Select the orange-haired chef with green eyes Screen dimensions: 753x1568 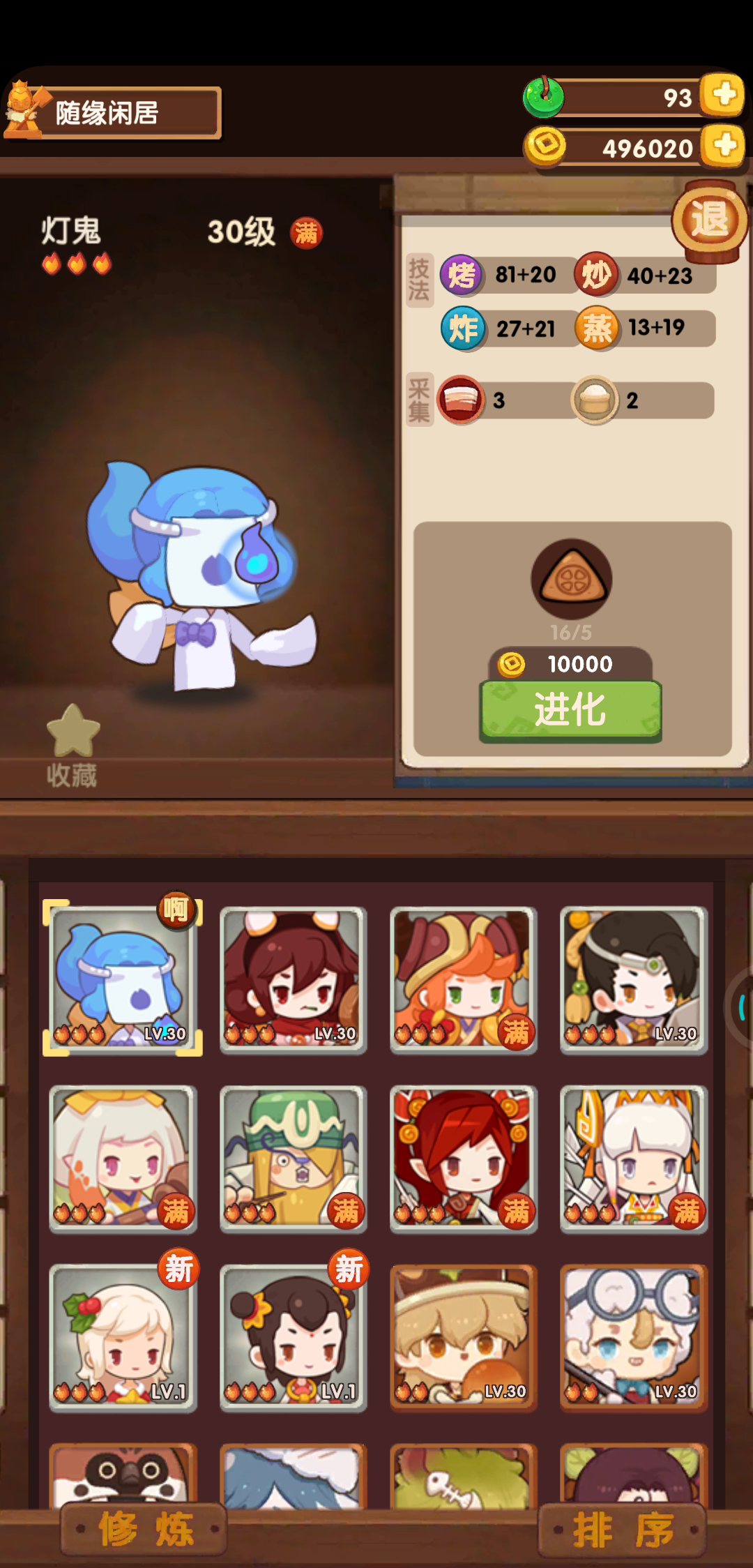[463, 979]
